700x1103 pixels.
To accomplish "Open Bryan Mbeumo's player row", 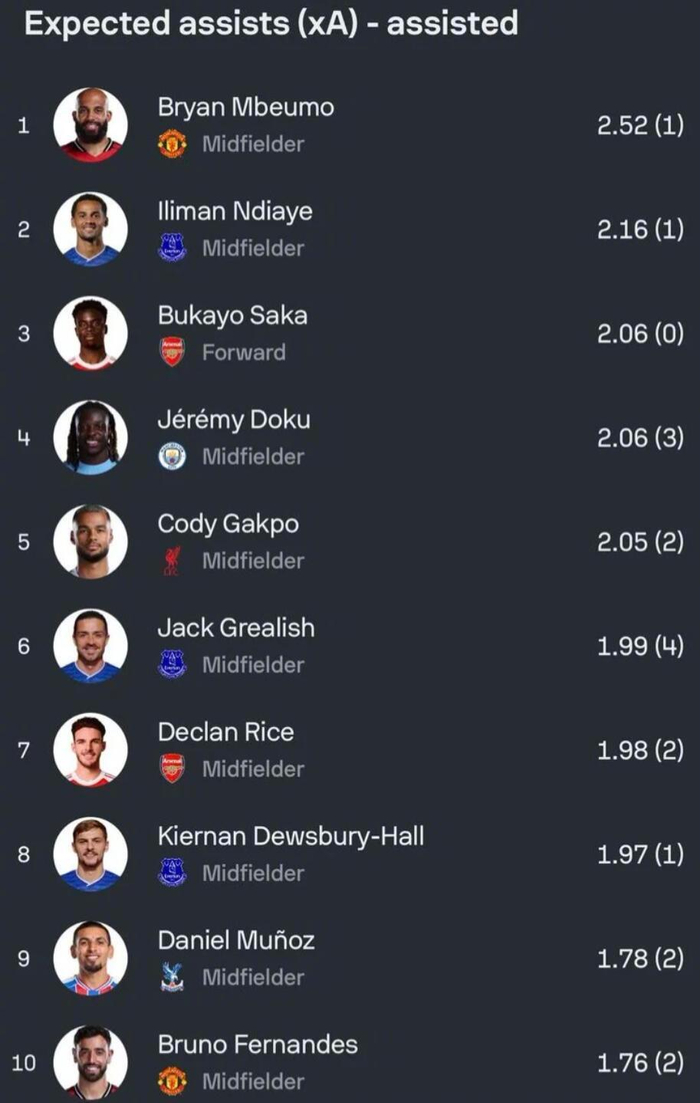I will click(x=245, y=108).
